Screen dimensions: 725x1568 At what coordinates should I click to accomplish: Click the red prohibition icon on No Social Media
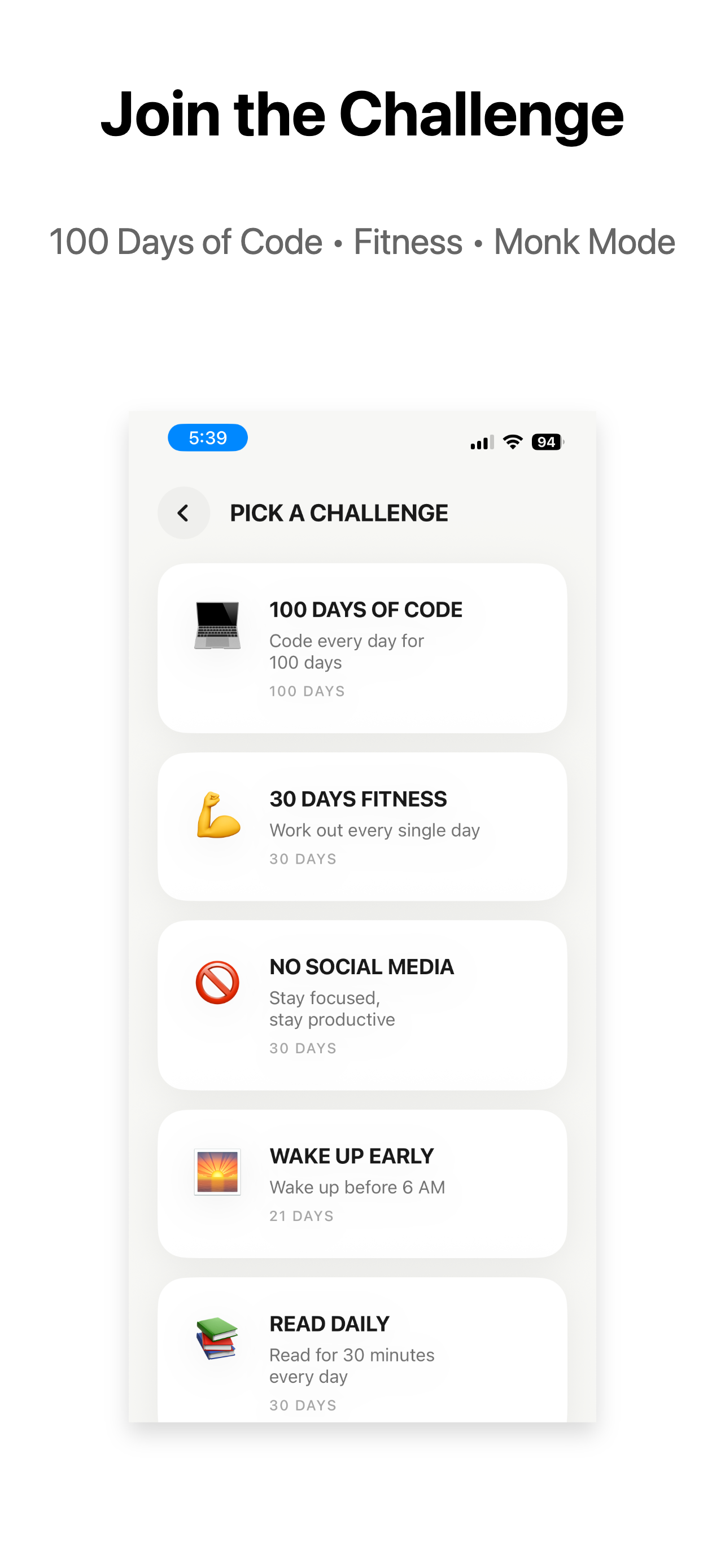tap(217, 982)
